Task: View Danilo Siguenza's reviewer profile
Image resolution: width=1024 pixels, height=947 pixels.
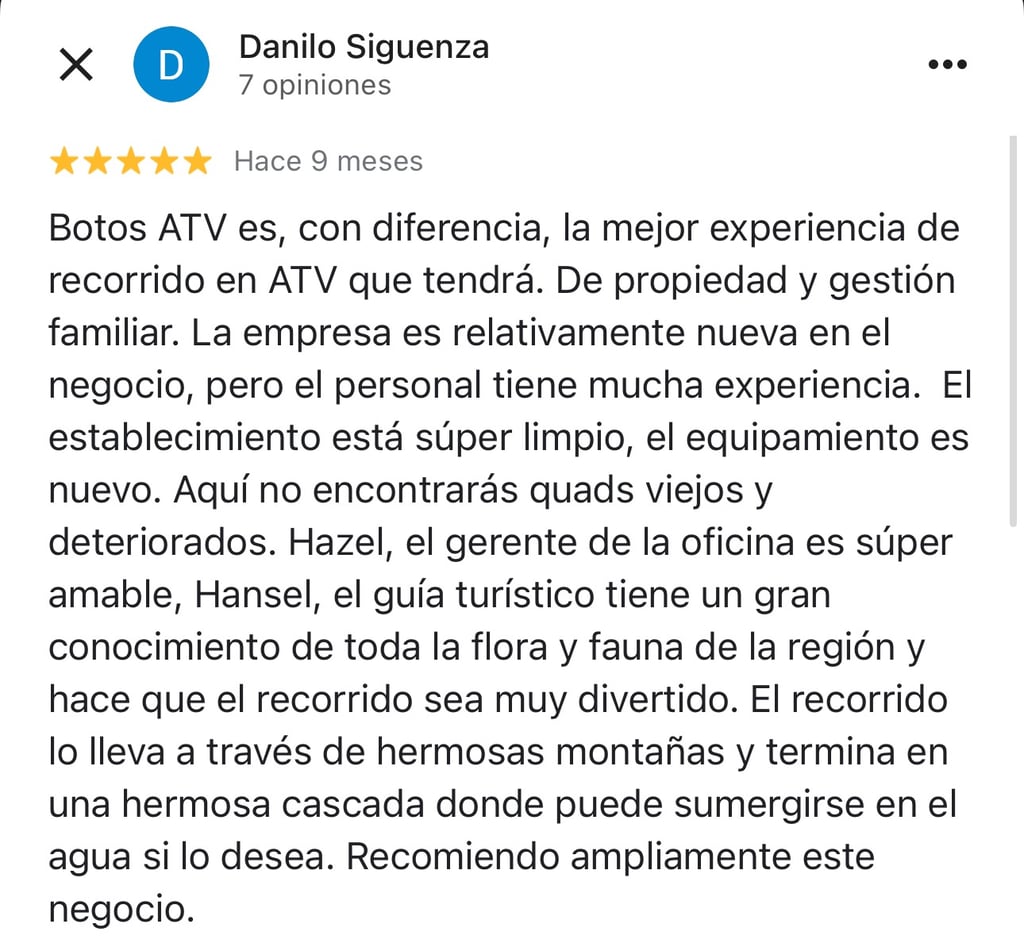Action: [x=364, y=47]
